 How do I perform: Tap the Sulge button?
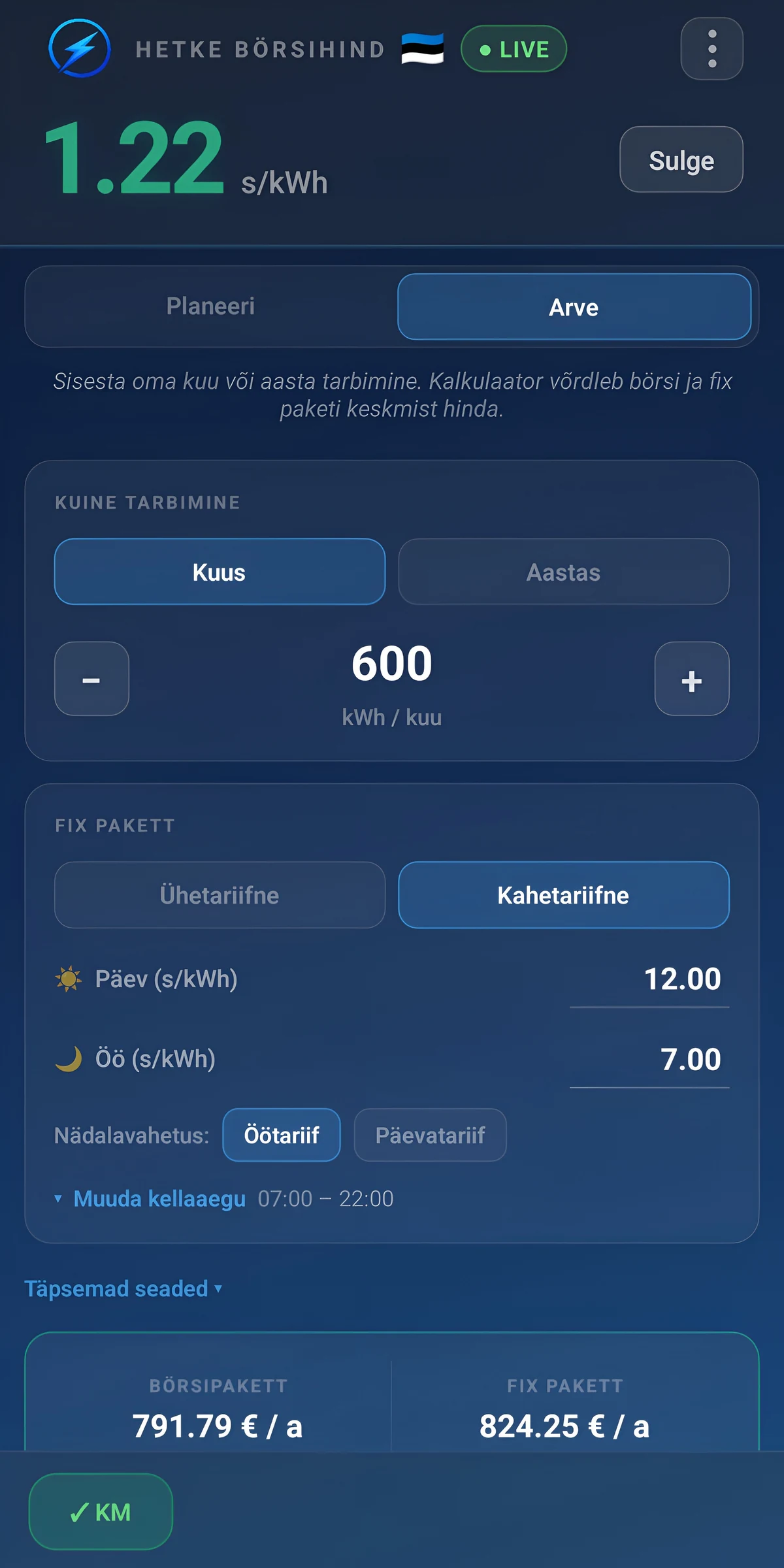tap(681, 159)
